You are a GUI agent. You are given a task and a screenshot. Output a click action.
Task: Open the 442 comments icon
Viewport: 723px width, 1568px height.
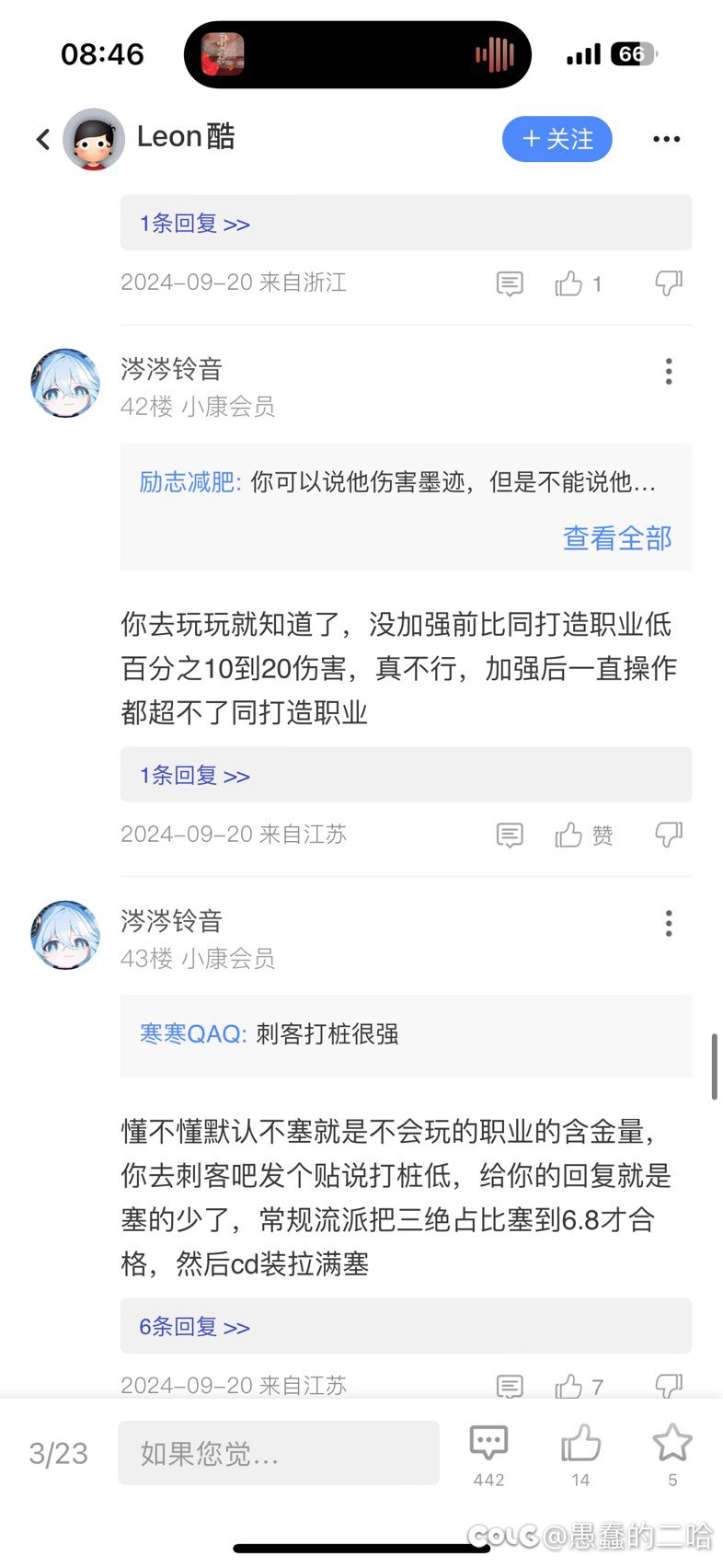(x=488, y=1454)
